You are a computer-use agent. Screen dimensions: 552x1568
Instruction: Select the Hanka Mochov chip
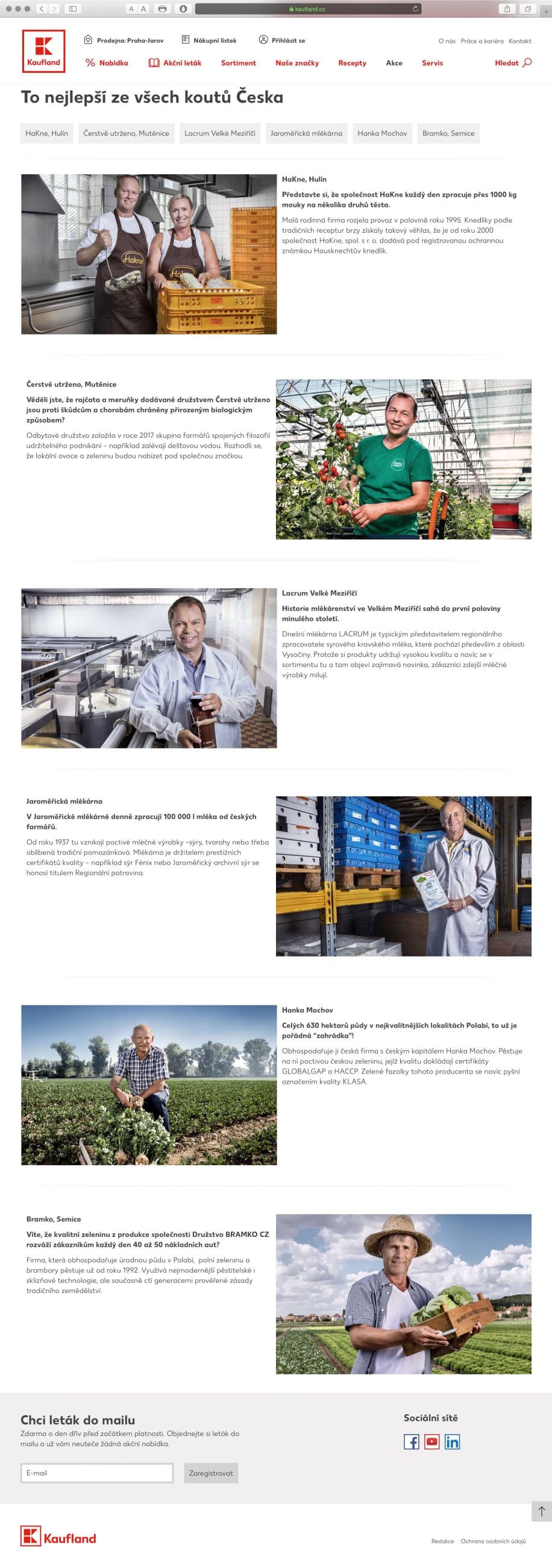click(382, 133)
